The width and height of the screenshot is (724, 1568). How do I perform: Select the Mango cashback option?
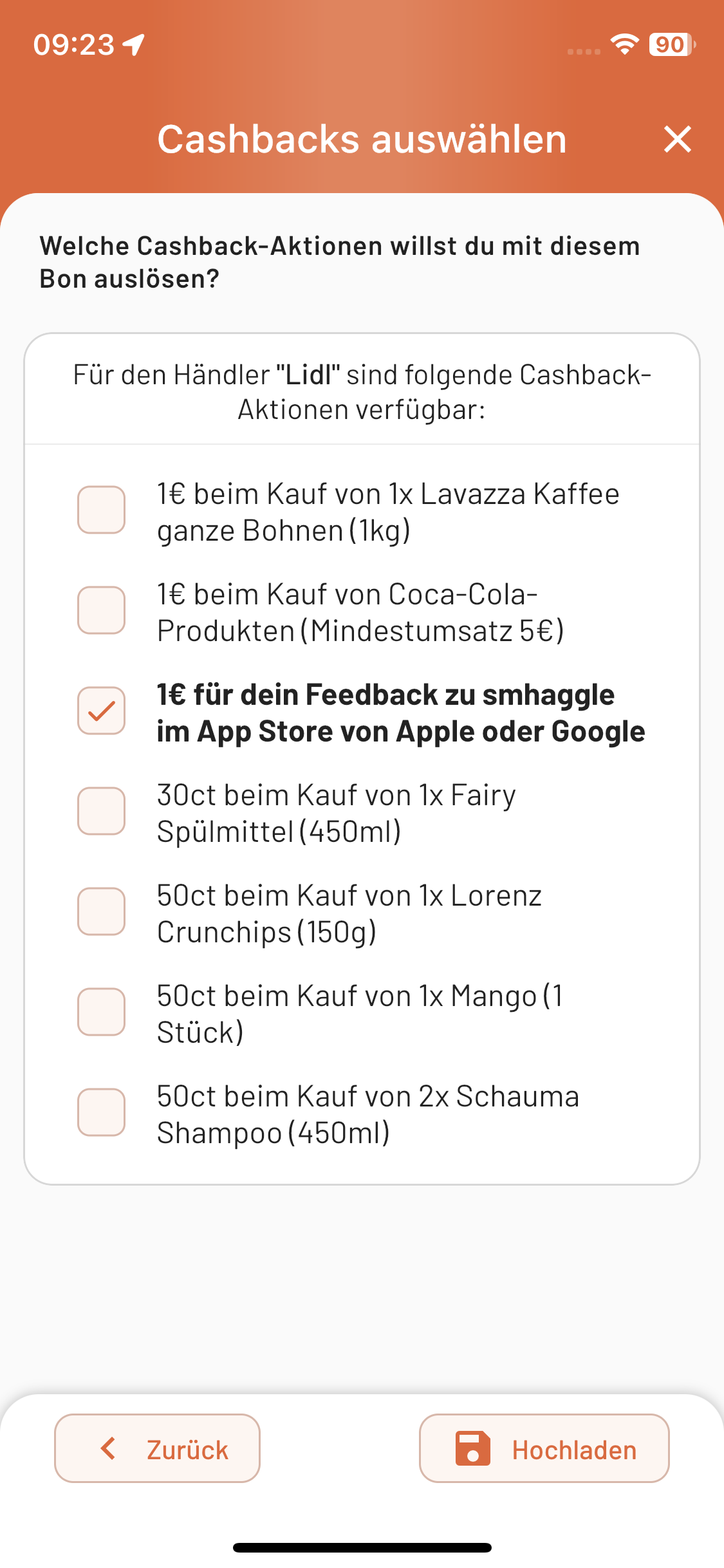102,1012
